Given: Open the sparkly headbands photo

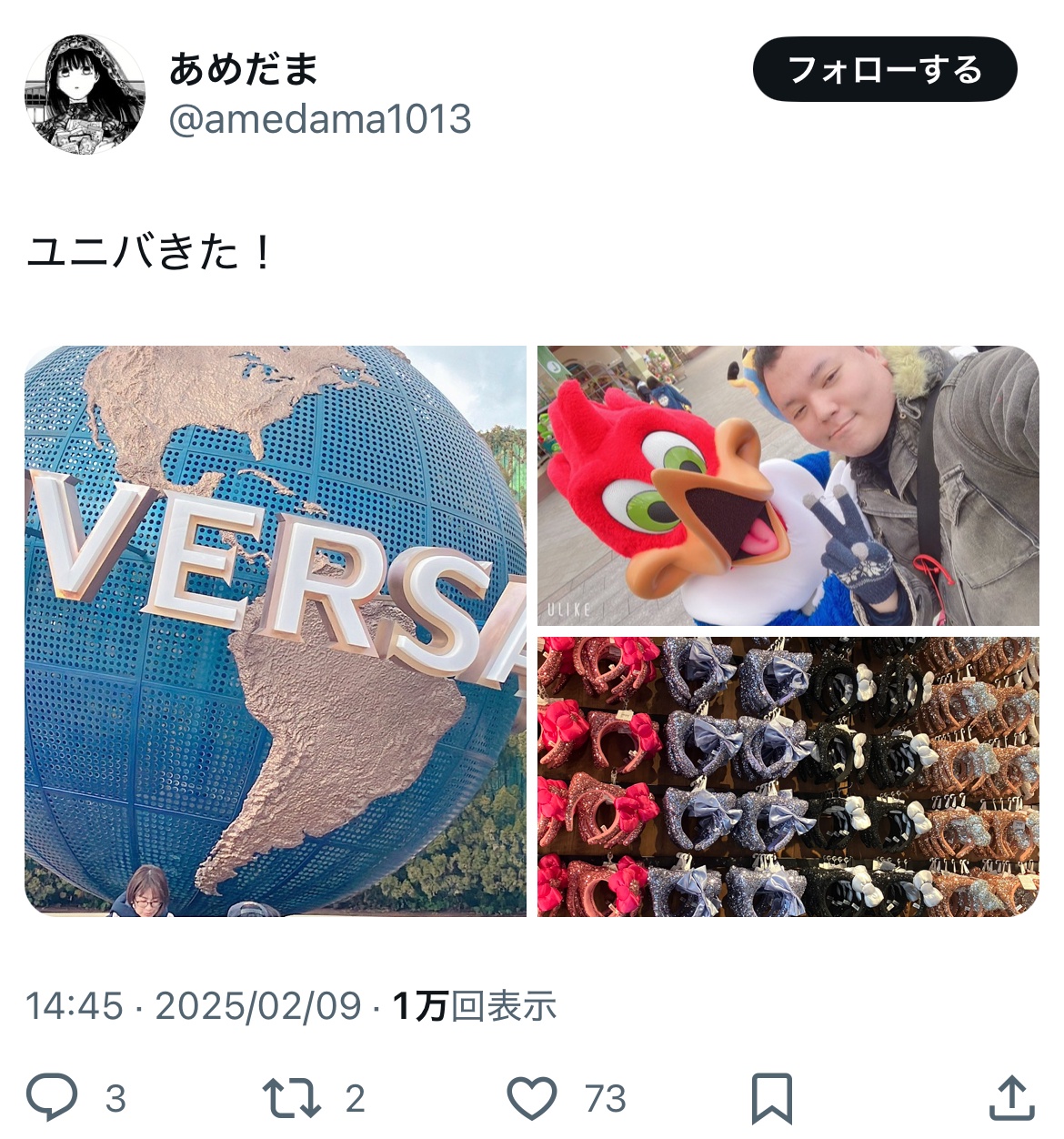Looking at the screenshot, I should [788, 776].
